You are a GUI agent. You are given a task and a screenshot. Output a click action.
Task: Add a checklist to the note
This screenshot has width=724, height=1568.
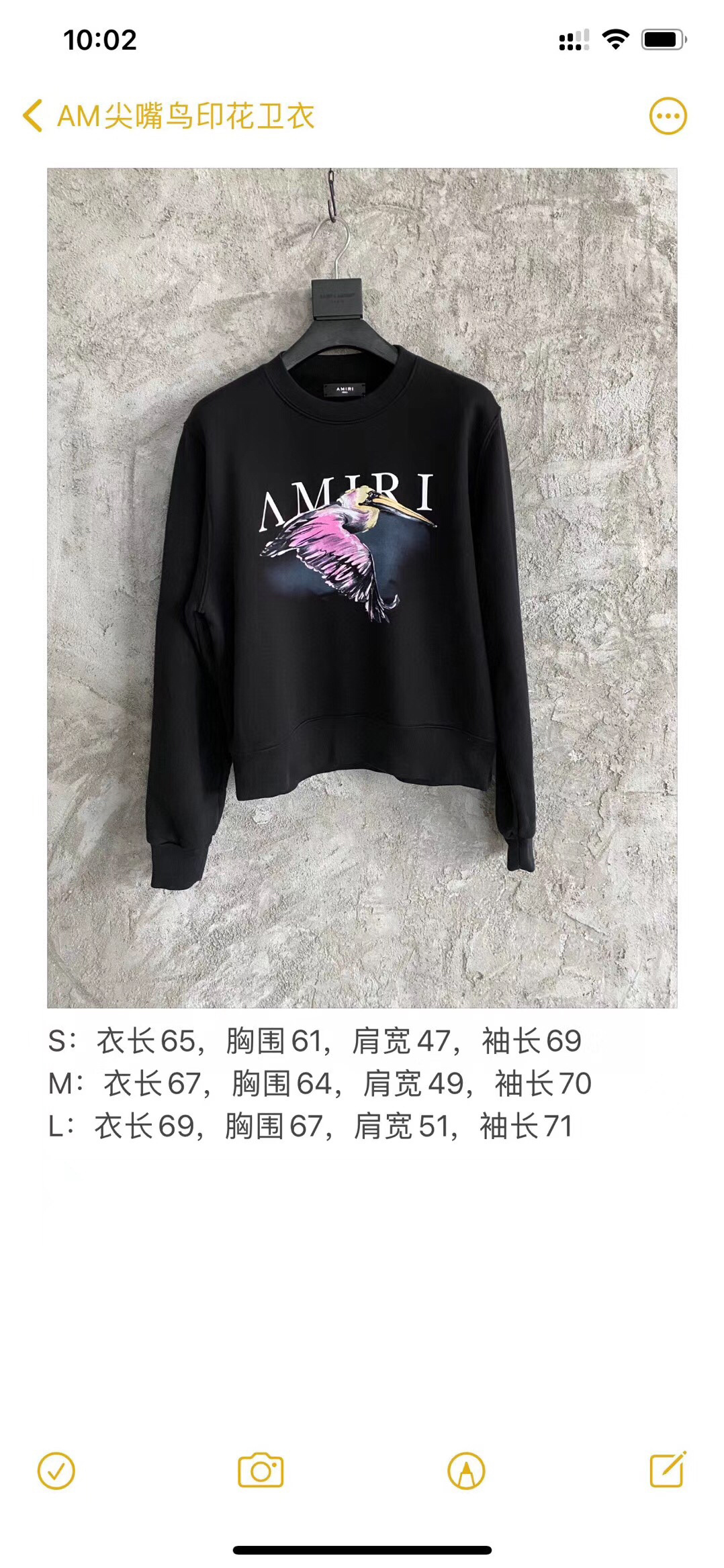coord(56,1471)
